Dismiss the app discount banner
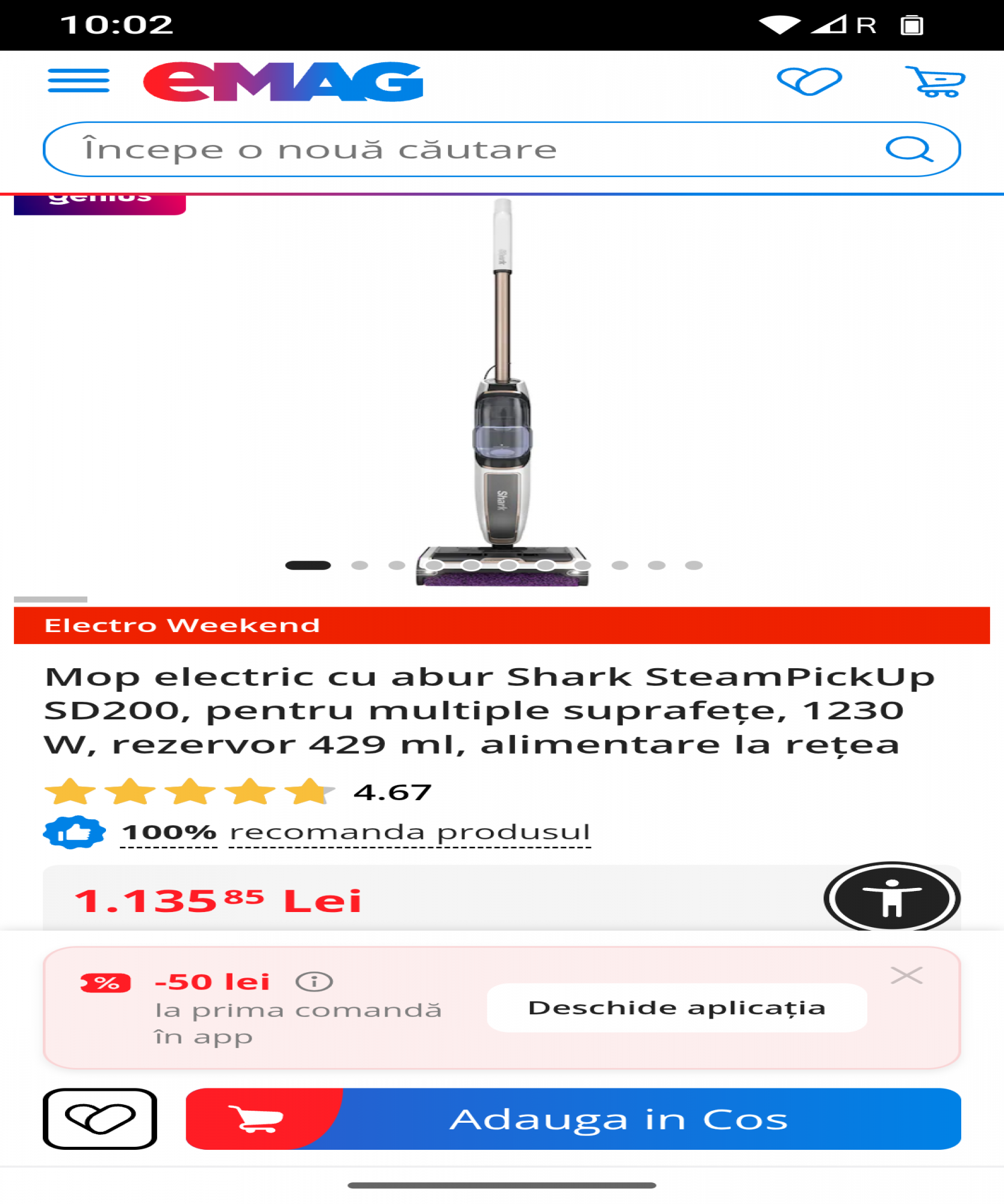 click(906, 975)
